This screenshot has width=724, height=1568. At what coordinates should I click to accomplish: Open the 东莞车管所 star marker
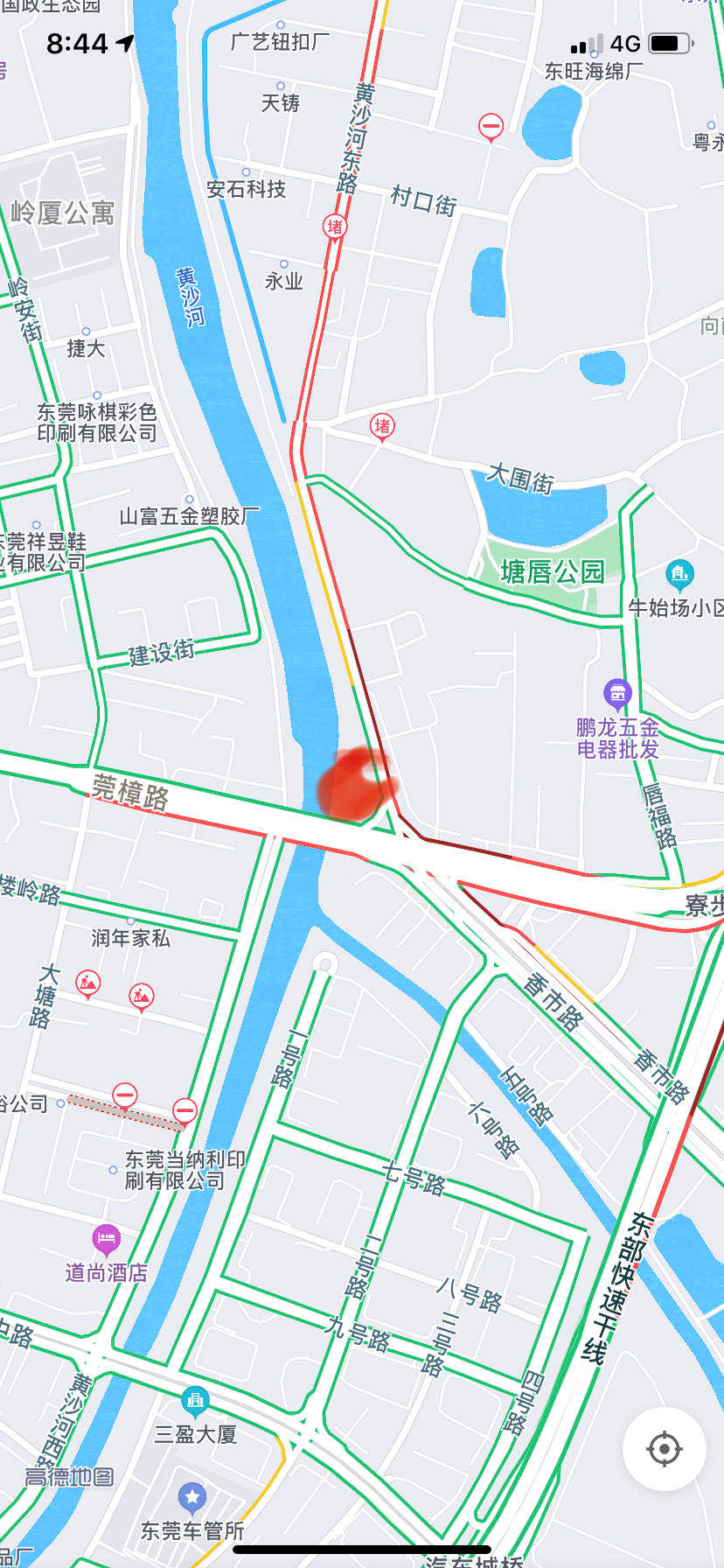click(191, 1496)
